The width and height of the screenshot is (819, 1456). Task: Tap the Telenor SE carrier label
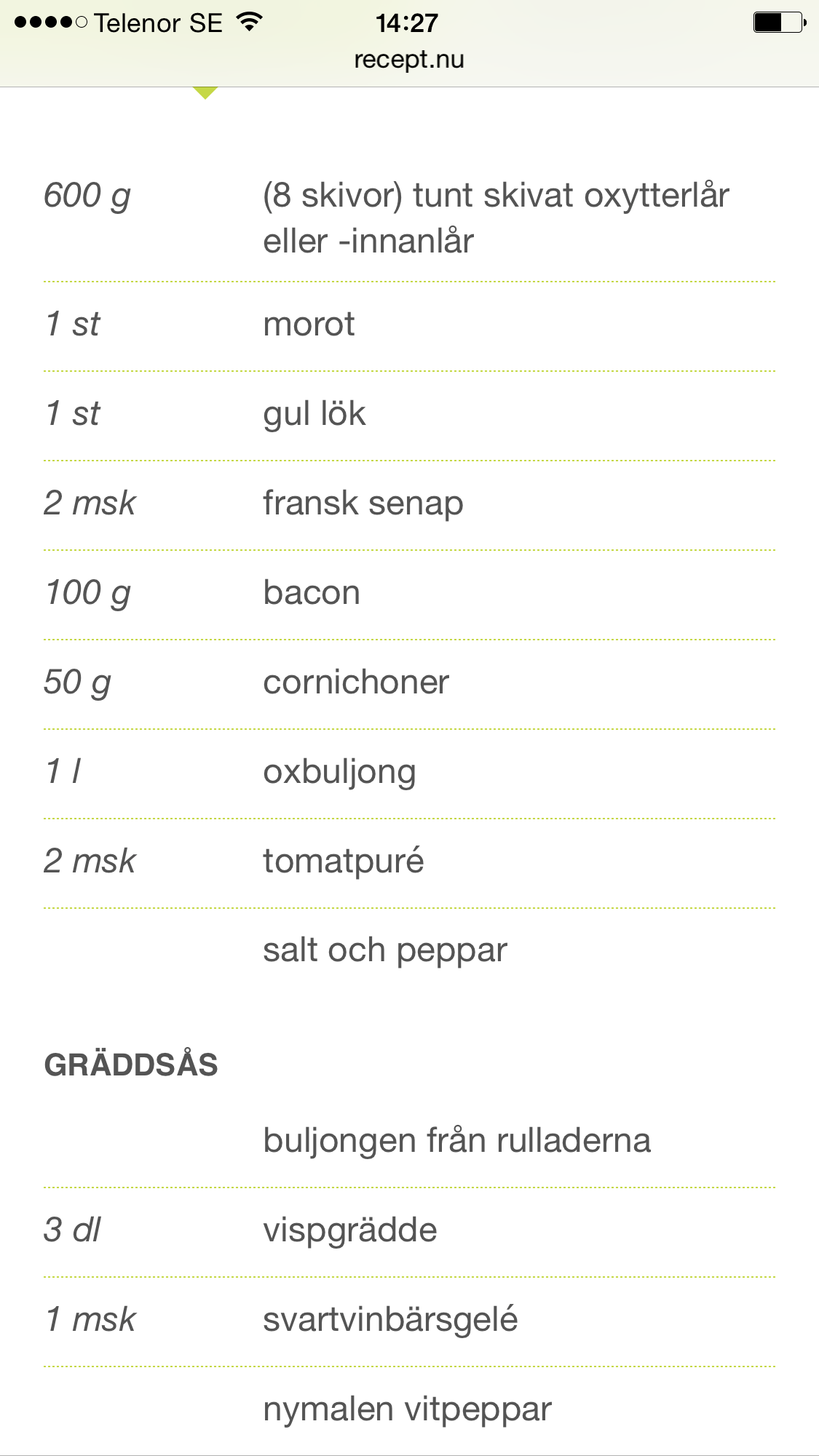click(x=157, y=22)
